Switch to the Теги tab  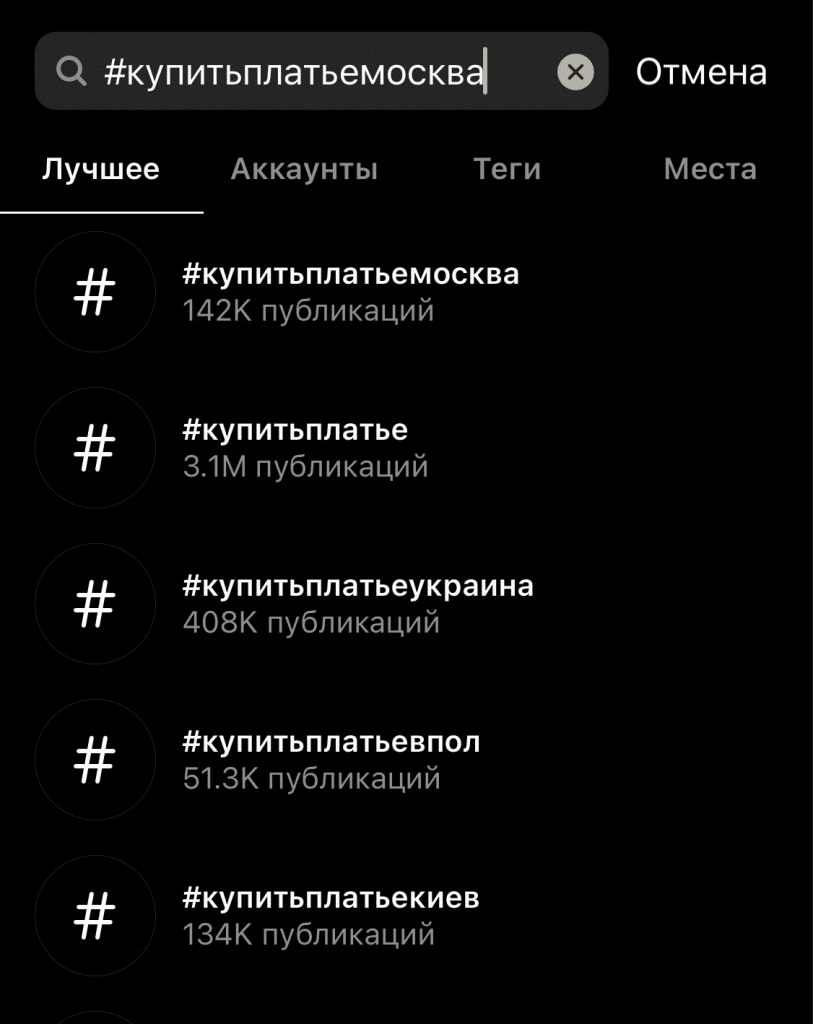click(507, 169)
